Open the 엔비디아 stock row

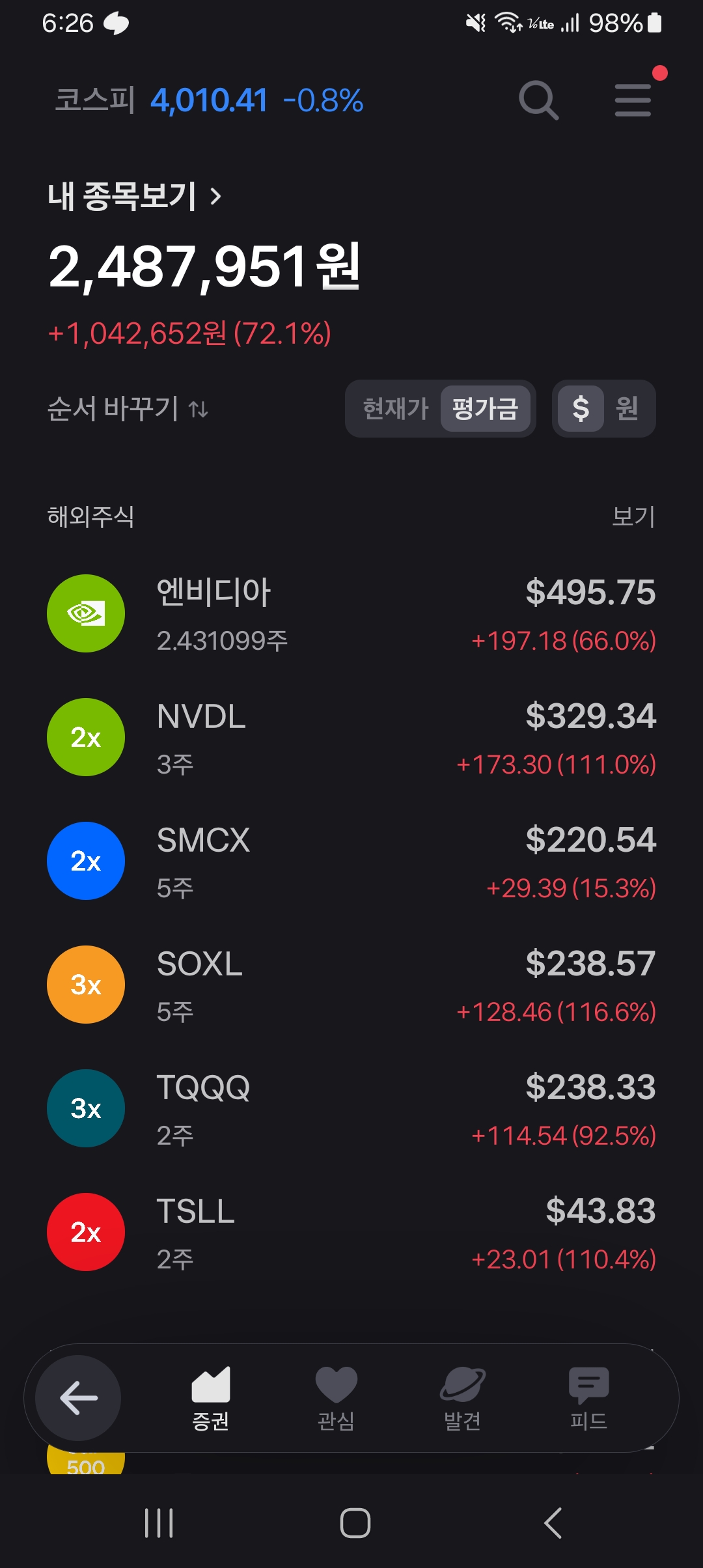(x=351, y=614)
